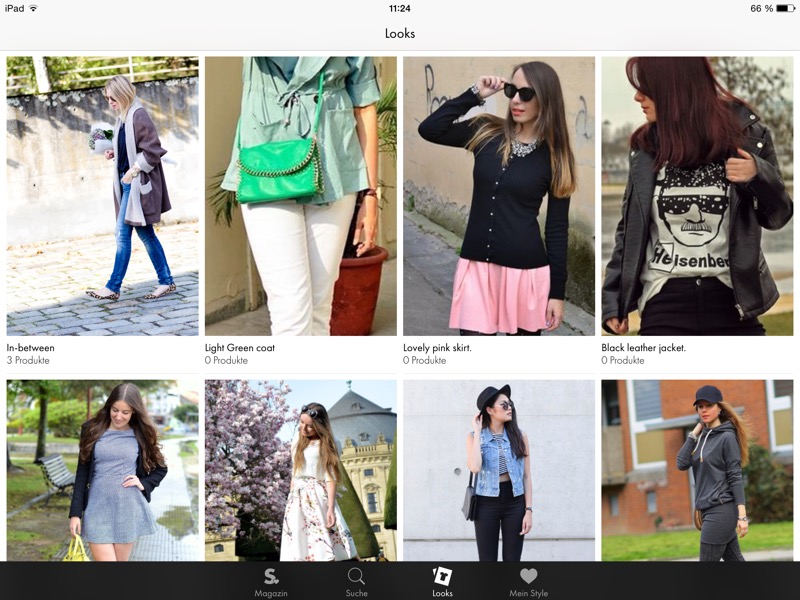Open the look with the grey dress and blazer
This screenshot has width=800, height=600.
102,470
